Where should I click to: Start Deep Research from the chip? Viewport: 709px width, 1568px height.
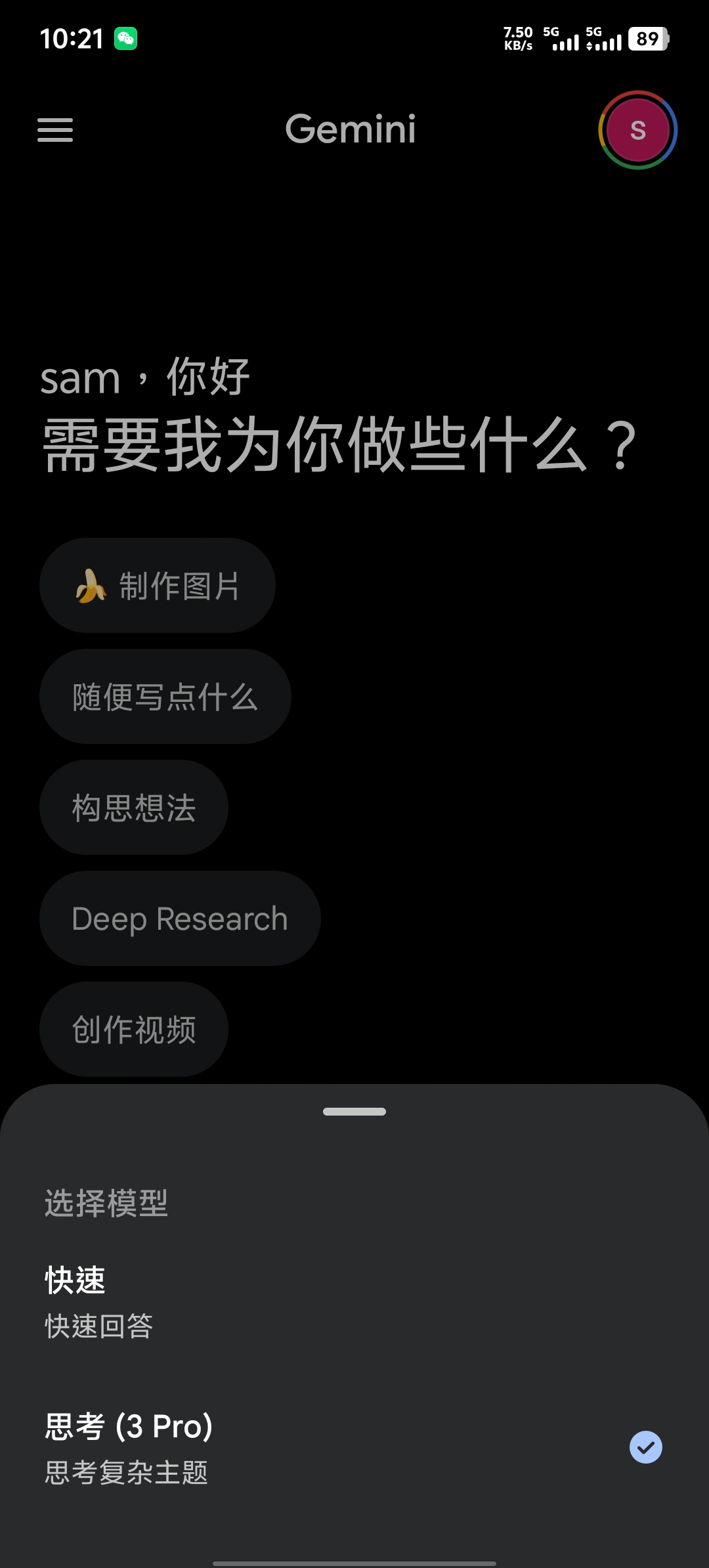[180, 919]
